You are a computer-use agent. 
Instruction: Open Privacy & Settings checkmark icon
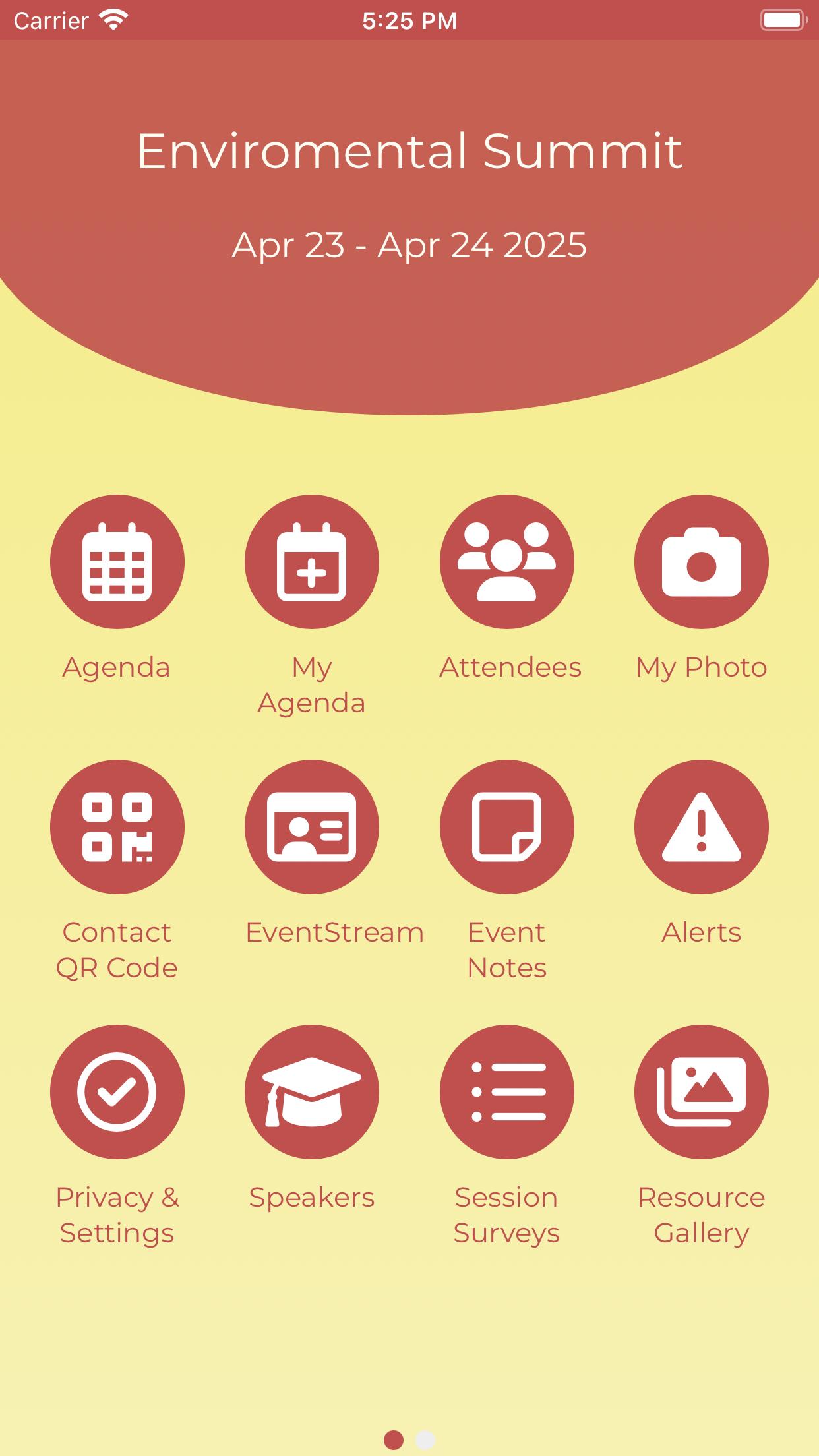117,1092
